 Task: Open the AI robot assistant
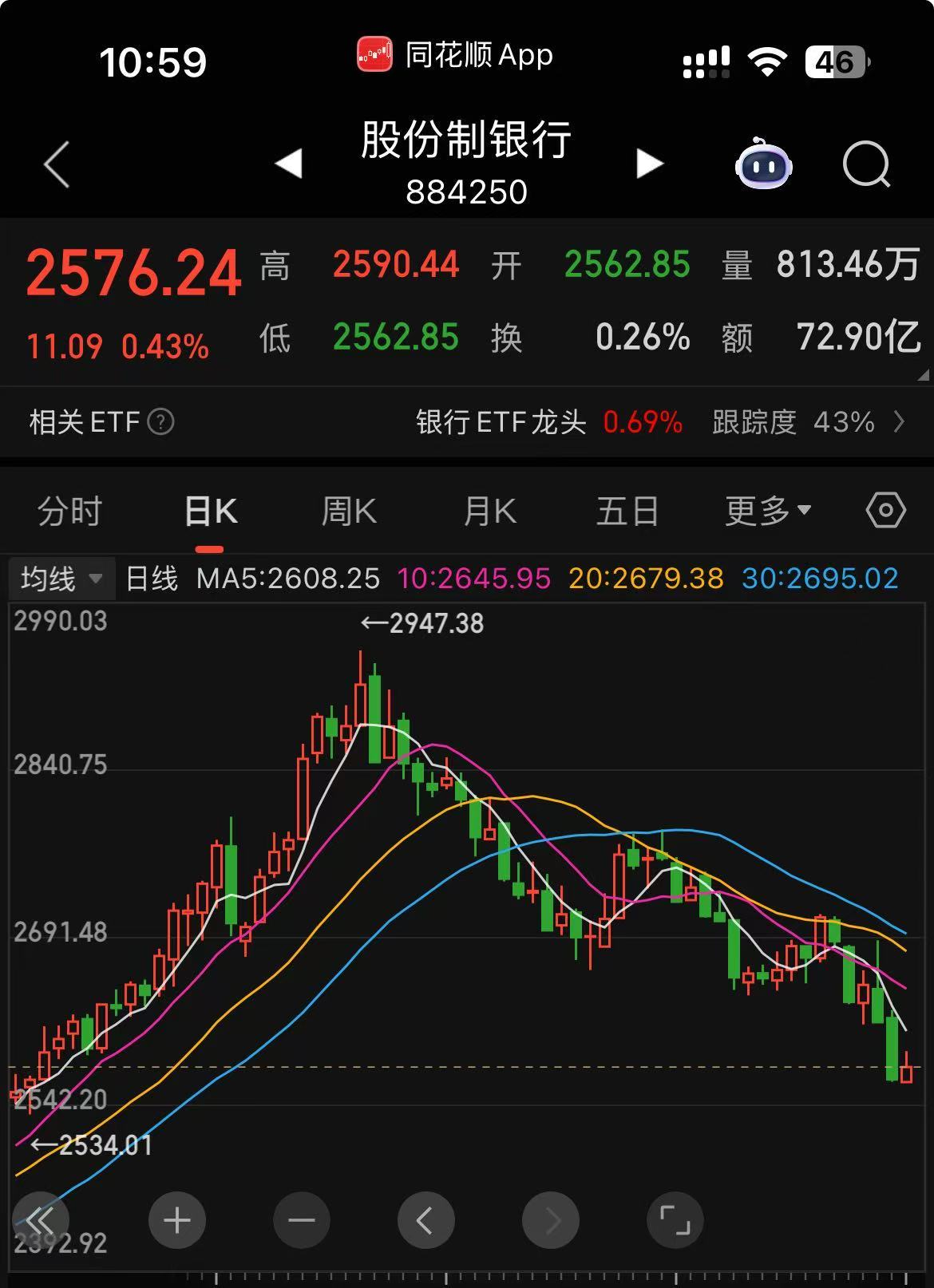tap(763, 164)
